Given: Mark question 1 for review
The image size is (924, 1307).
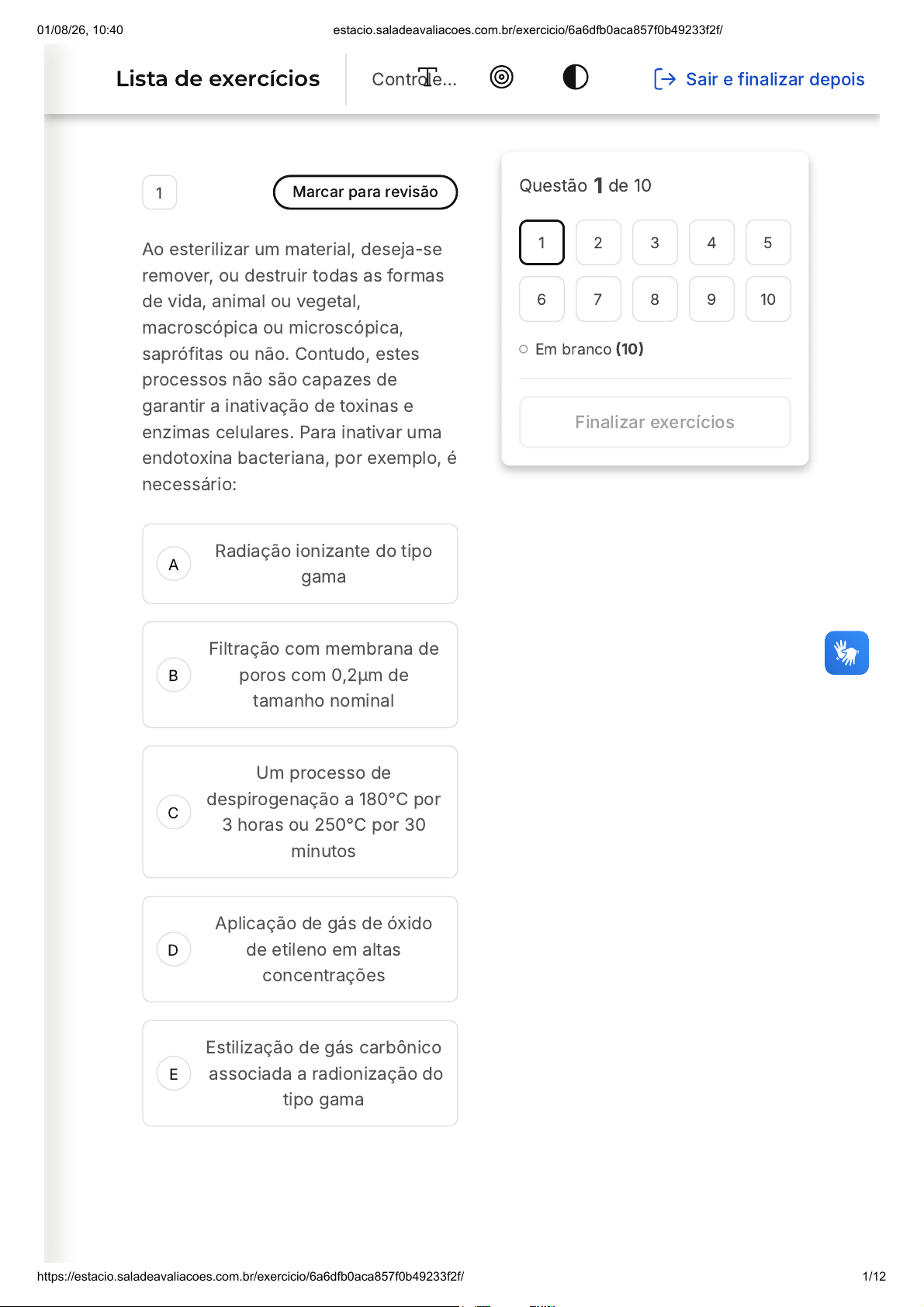Looking at the screenshot, I should pyautogui.click(x=365, y=192).
